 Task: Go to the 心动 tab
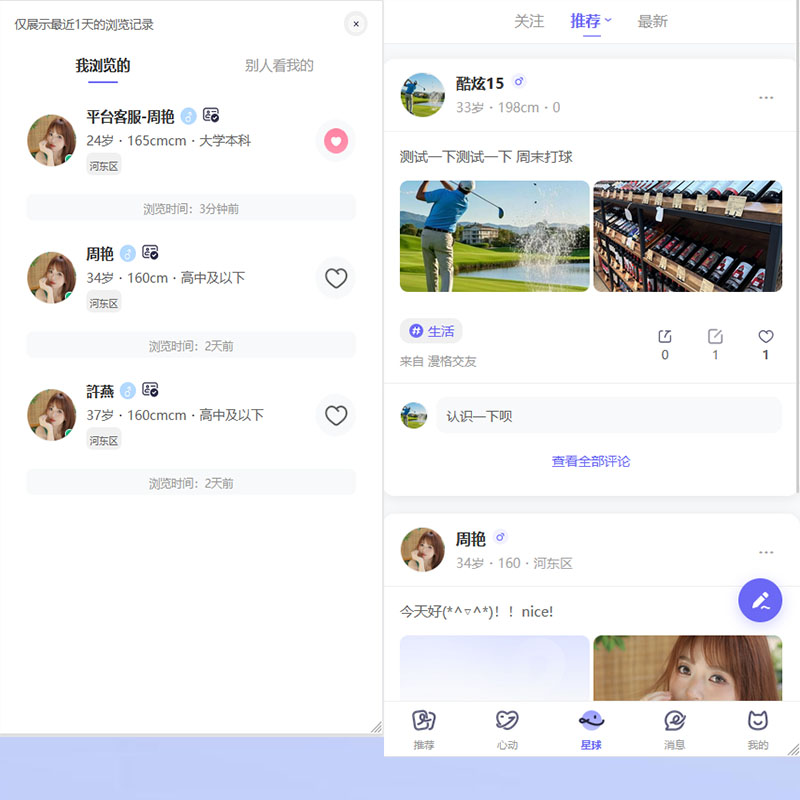click(507, 730)
